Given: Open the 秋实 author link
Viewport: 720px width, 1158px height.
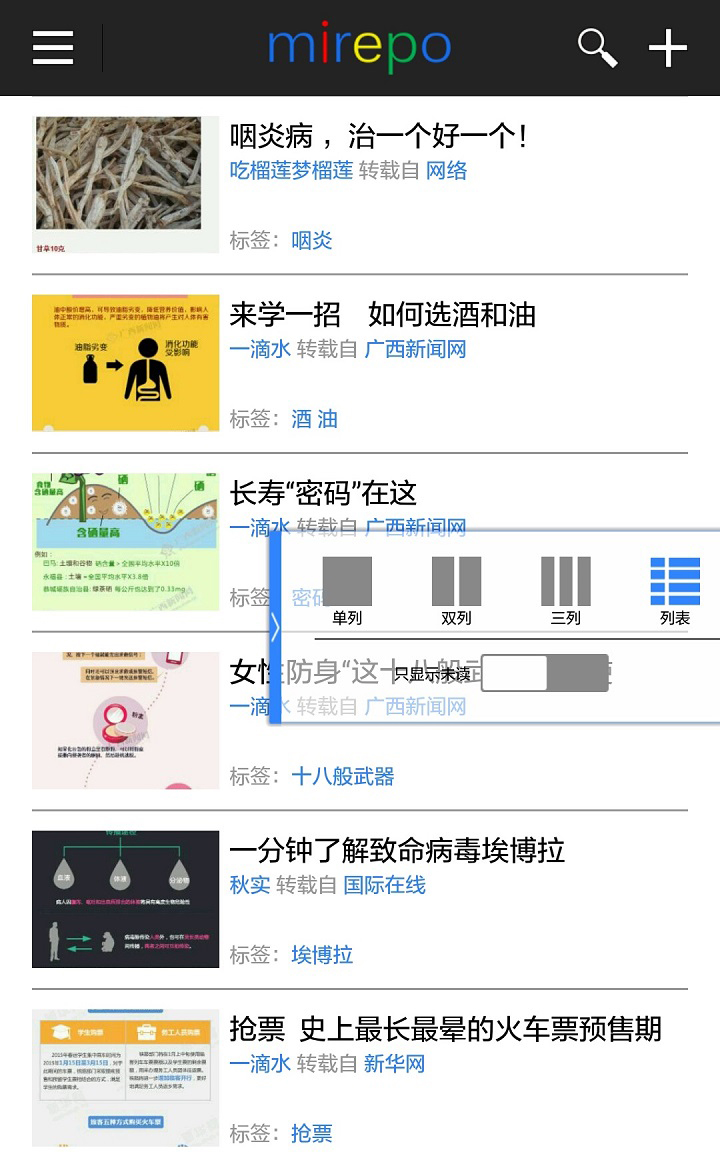Looking at the screenshot, I should coord(250,886).
